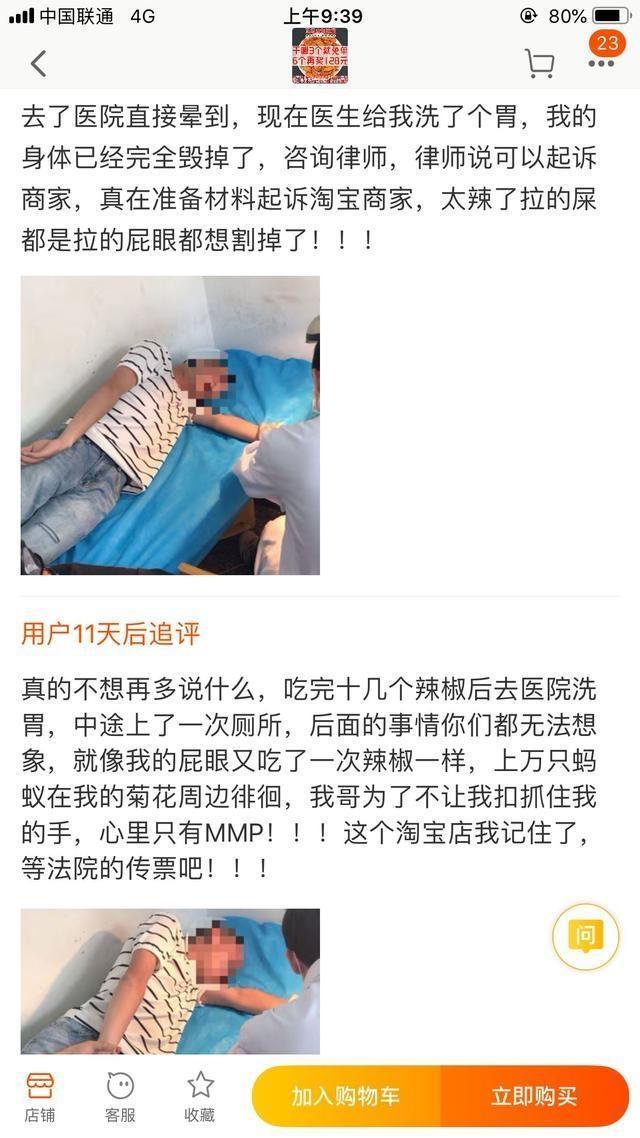Image resolution: width=640 pixels, height=1138 pixels.
Task: View the first review photo
Action: (171, 425)
